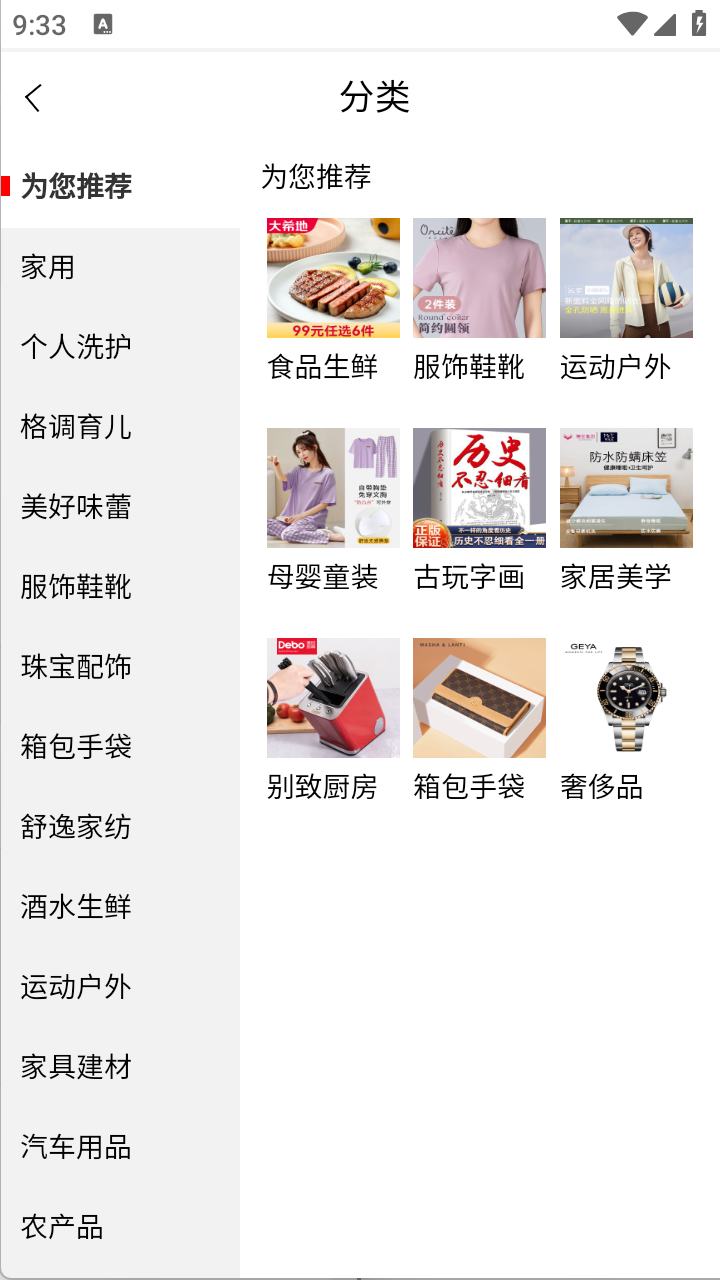The width and height of the screenshot is (720, 1280).
Task: Tap the back arrow to exit 分类
Action: coord(33,97)
